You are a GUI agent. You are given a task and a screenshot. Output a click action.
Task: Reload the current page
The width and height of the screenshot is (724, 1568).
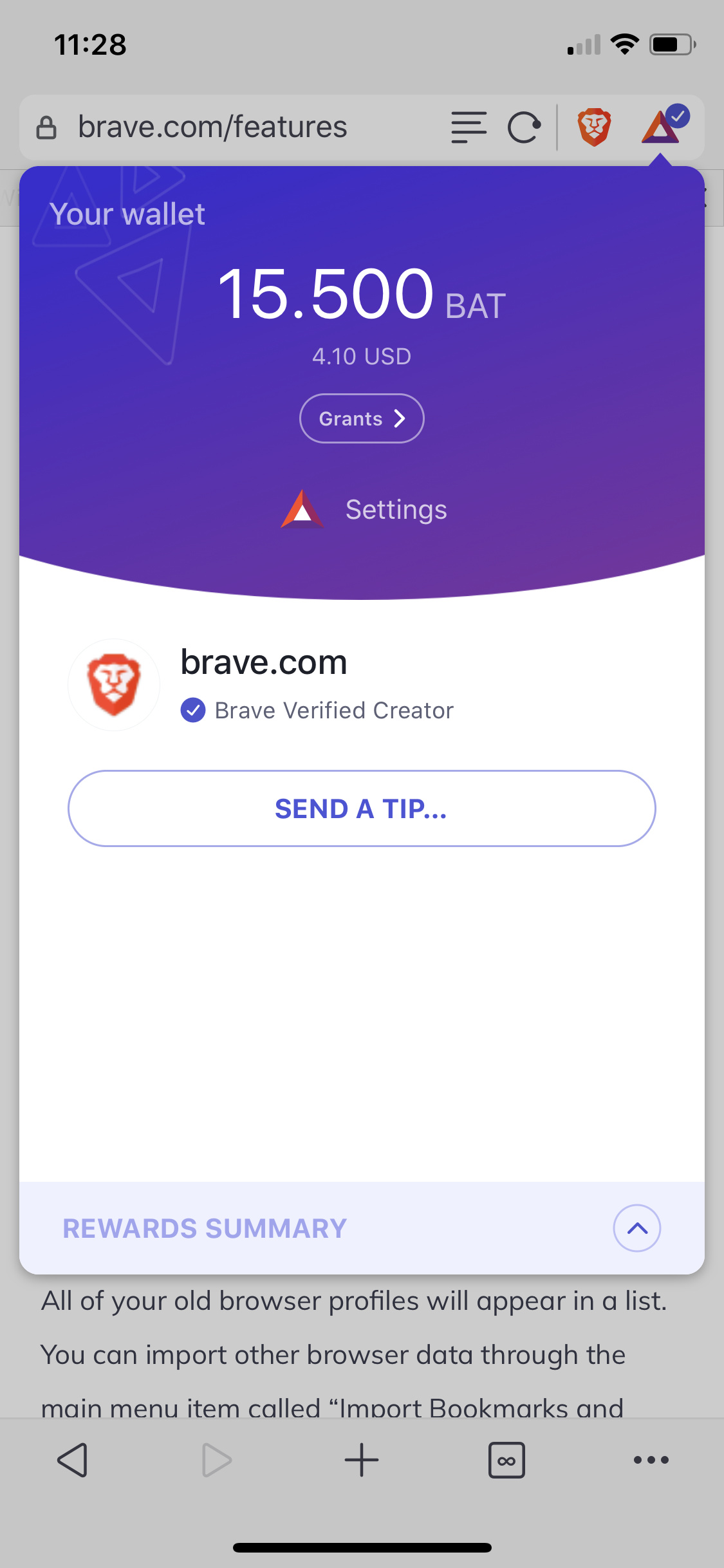[524, 127]
